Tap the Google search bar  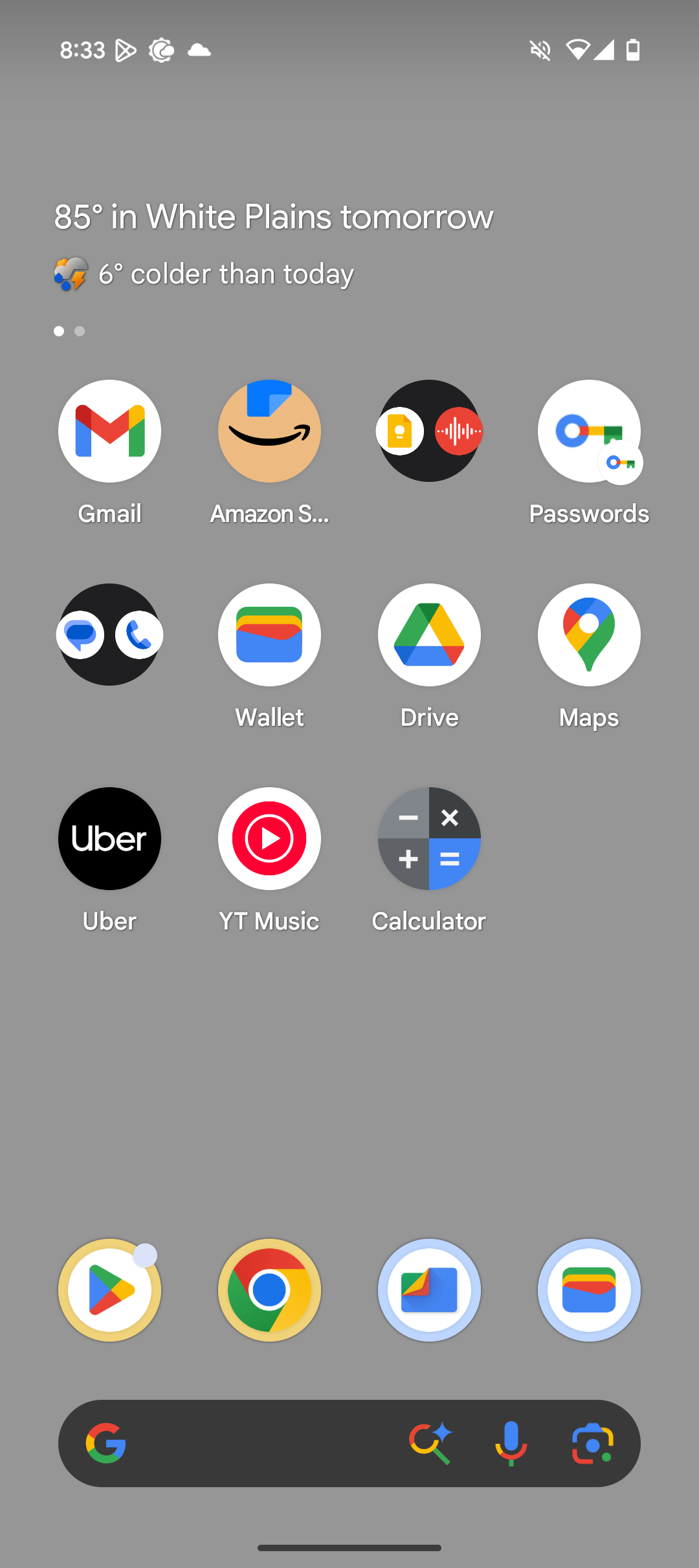coord(259,1443)
